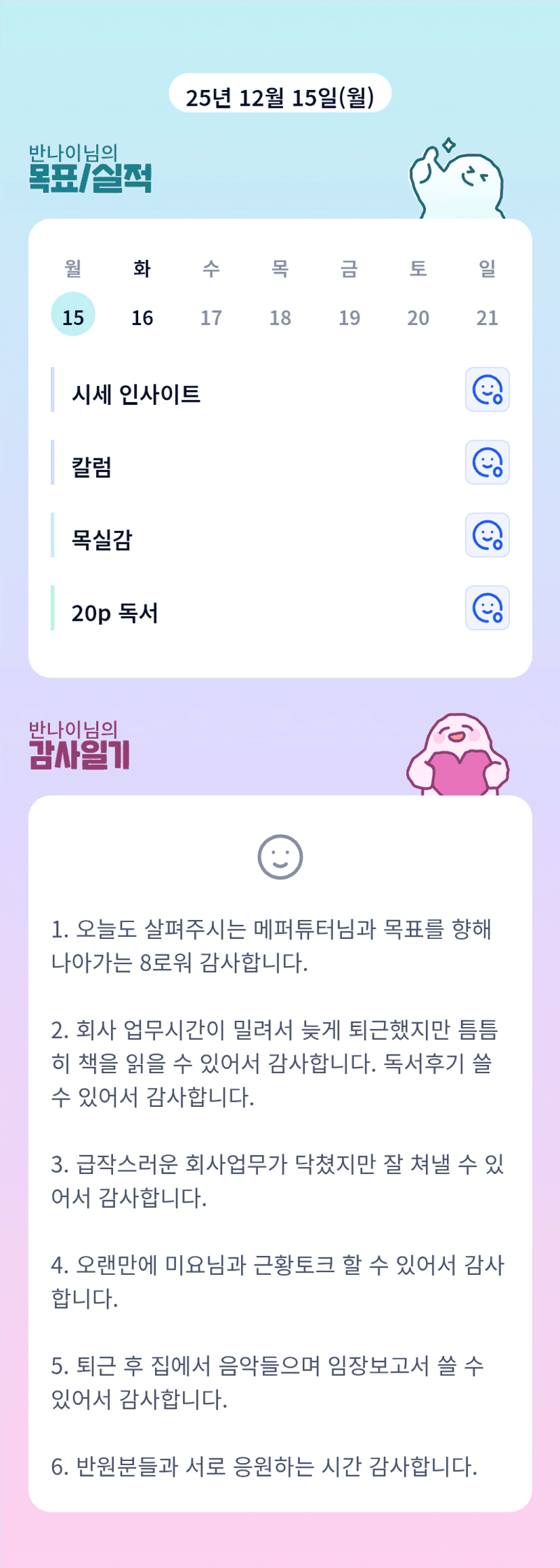Tap the emoji reaction for 시세 인사이트
The height and width of the screenshot is (1568, 560).
[487, 390]
